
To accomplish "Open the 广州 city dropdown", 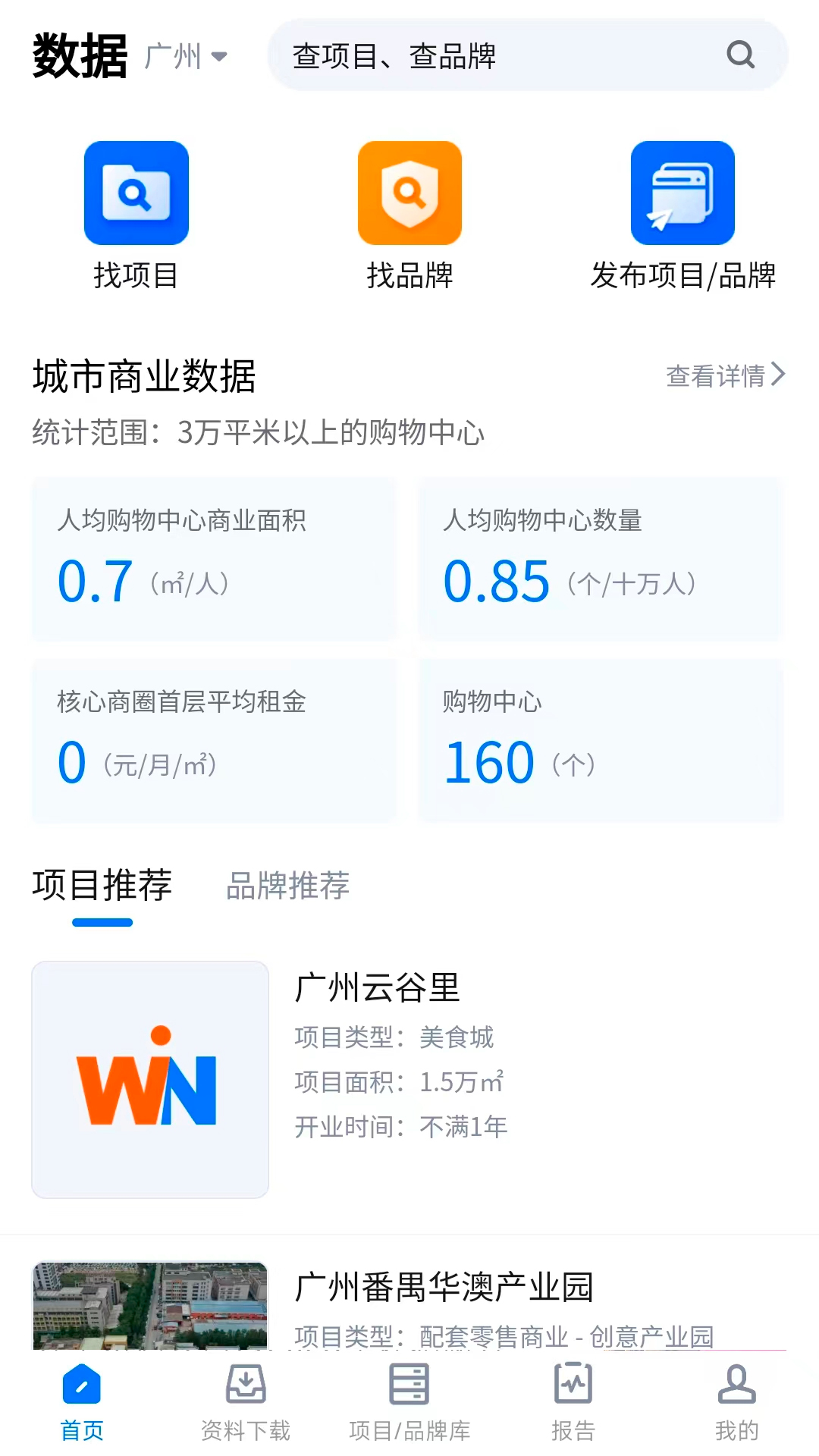I will click(186, 56).
